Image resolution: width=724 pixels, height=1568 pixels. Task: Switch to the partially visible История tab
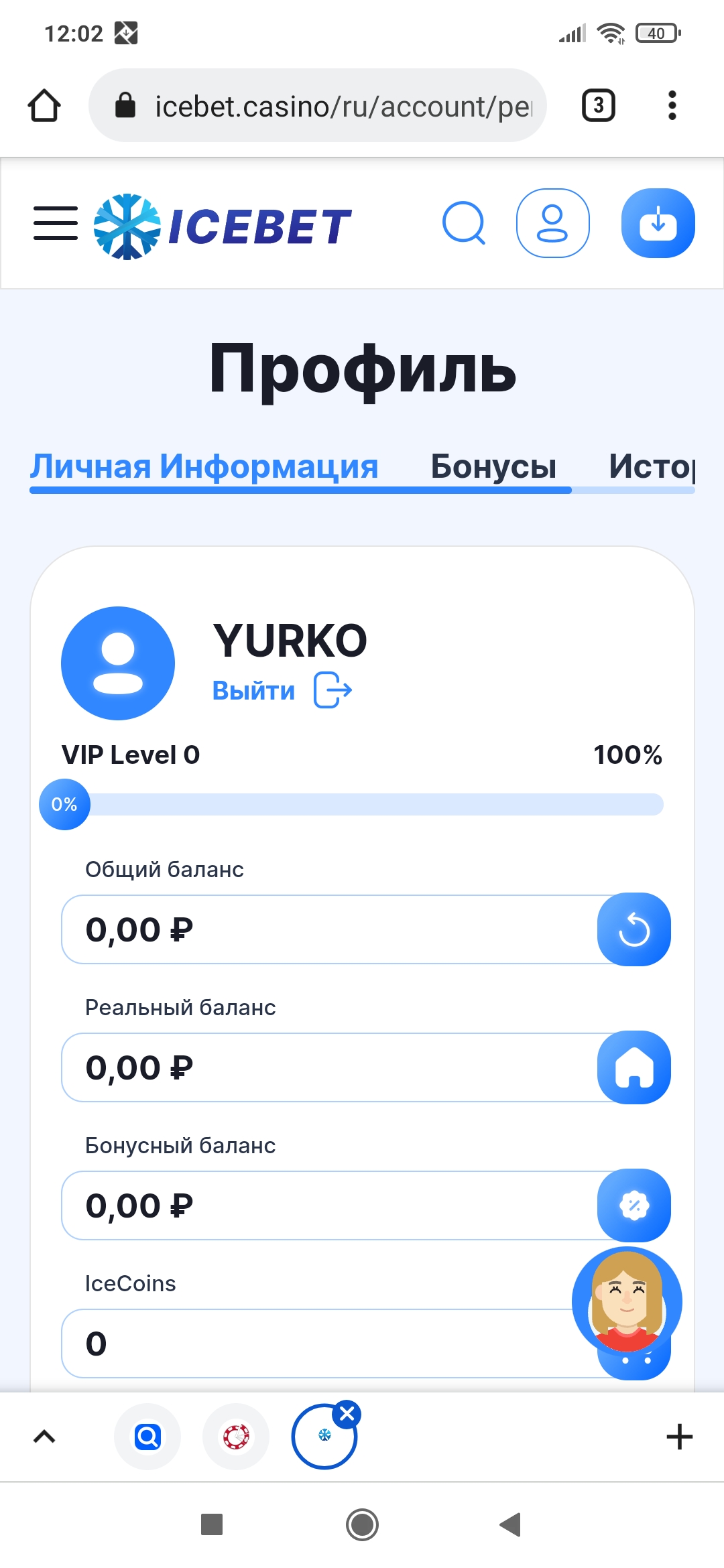coord(652,466)
